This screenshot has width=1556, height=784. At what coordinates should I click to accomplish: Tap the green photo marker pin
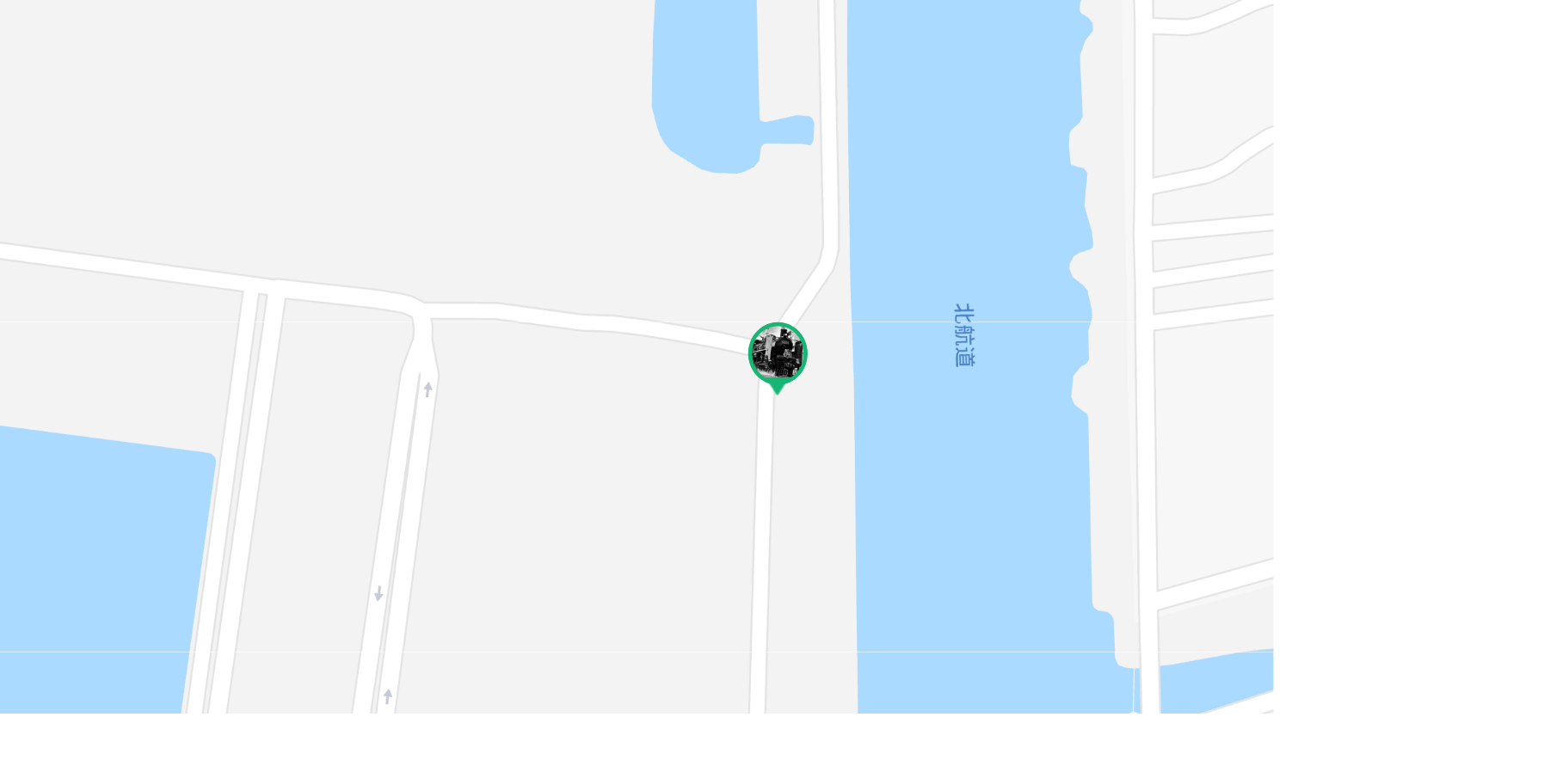pos(778,353)
